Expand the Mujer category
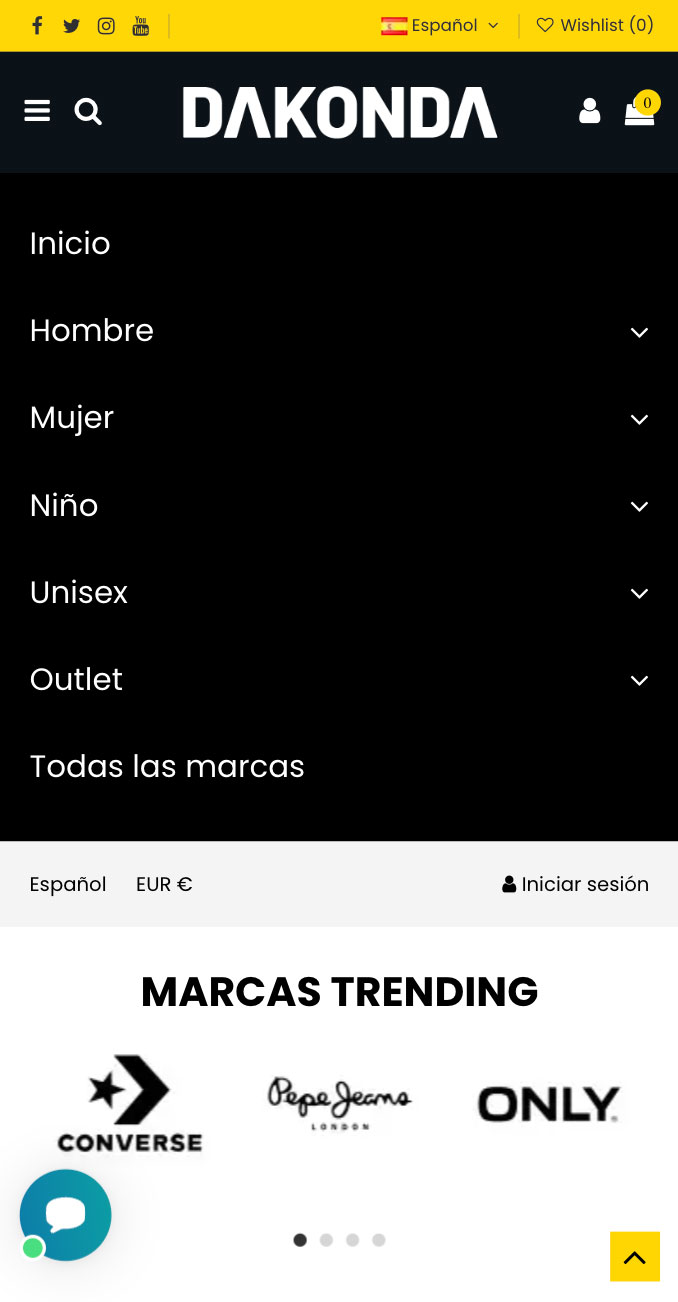The height and width of the screenshot is (1302, 678). click(639, 419)
